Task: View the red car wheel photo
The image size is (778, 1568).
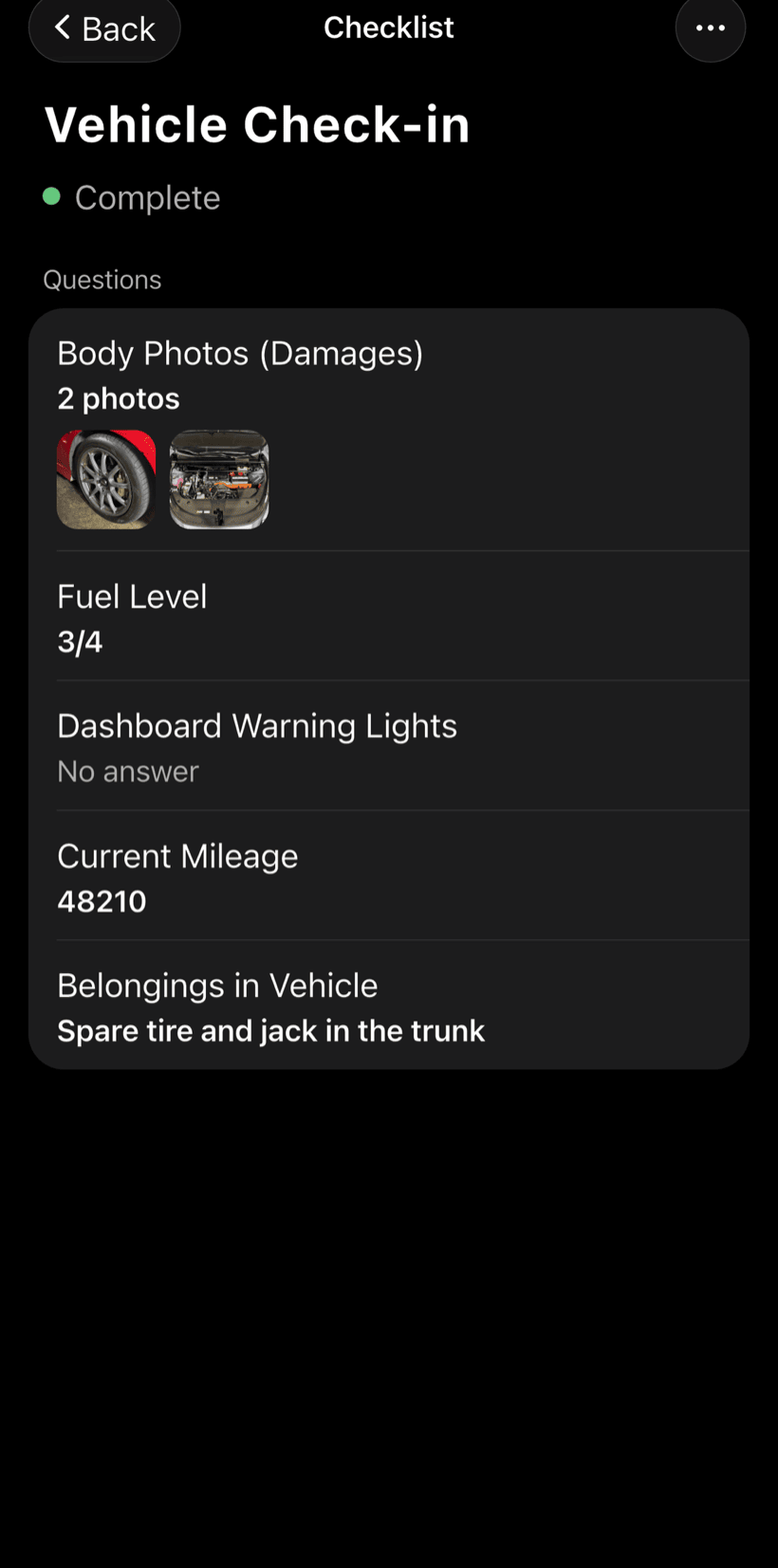Action: (106, 479)
